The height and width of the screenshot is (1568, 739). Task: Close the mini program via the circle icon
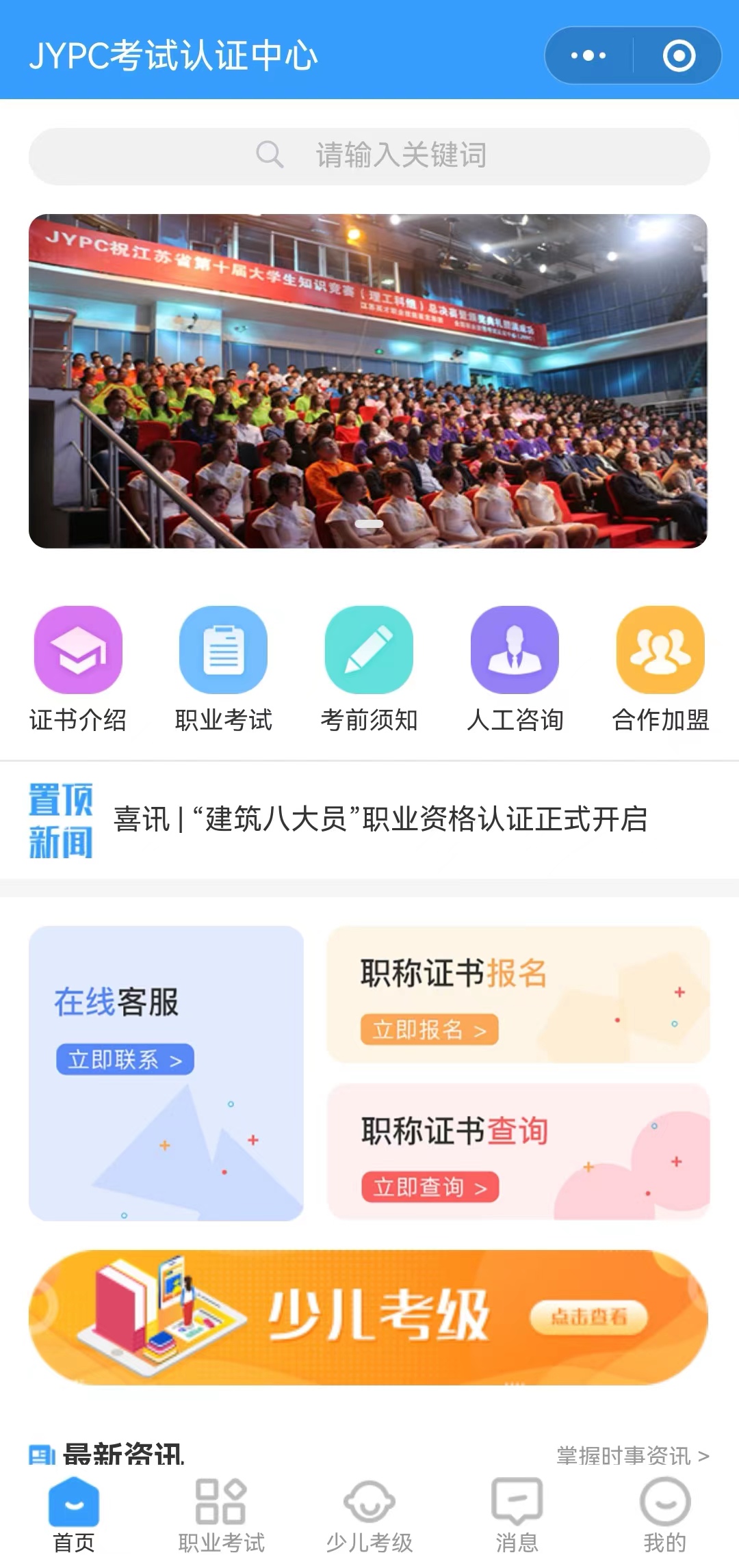pos(679,55)
